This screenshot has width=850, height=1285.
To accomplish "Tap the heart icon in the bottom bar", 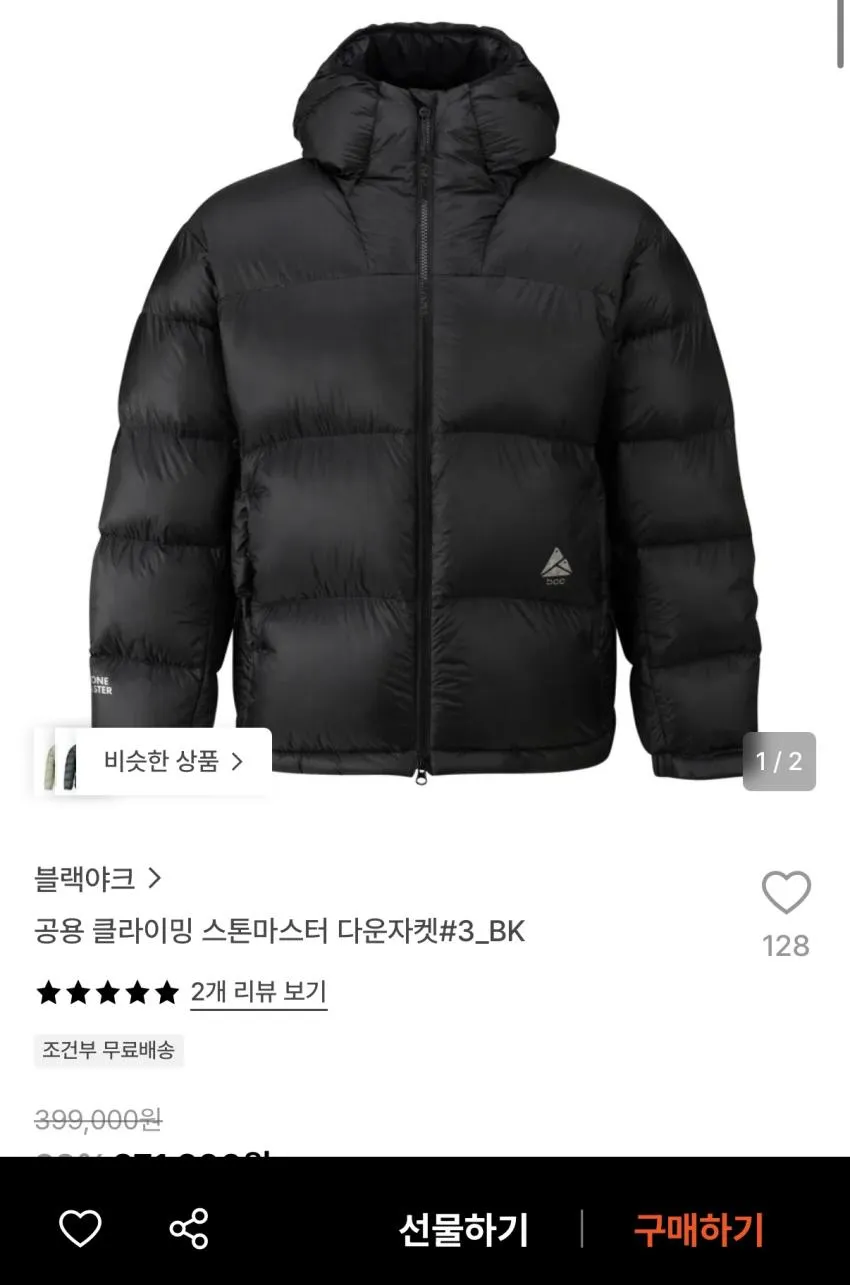I will (80, 1228).
